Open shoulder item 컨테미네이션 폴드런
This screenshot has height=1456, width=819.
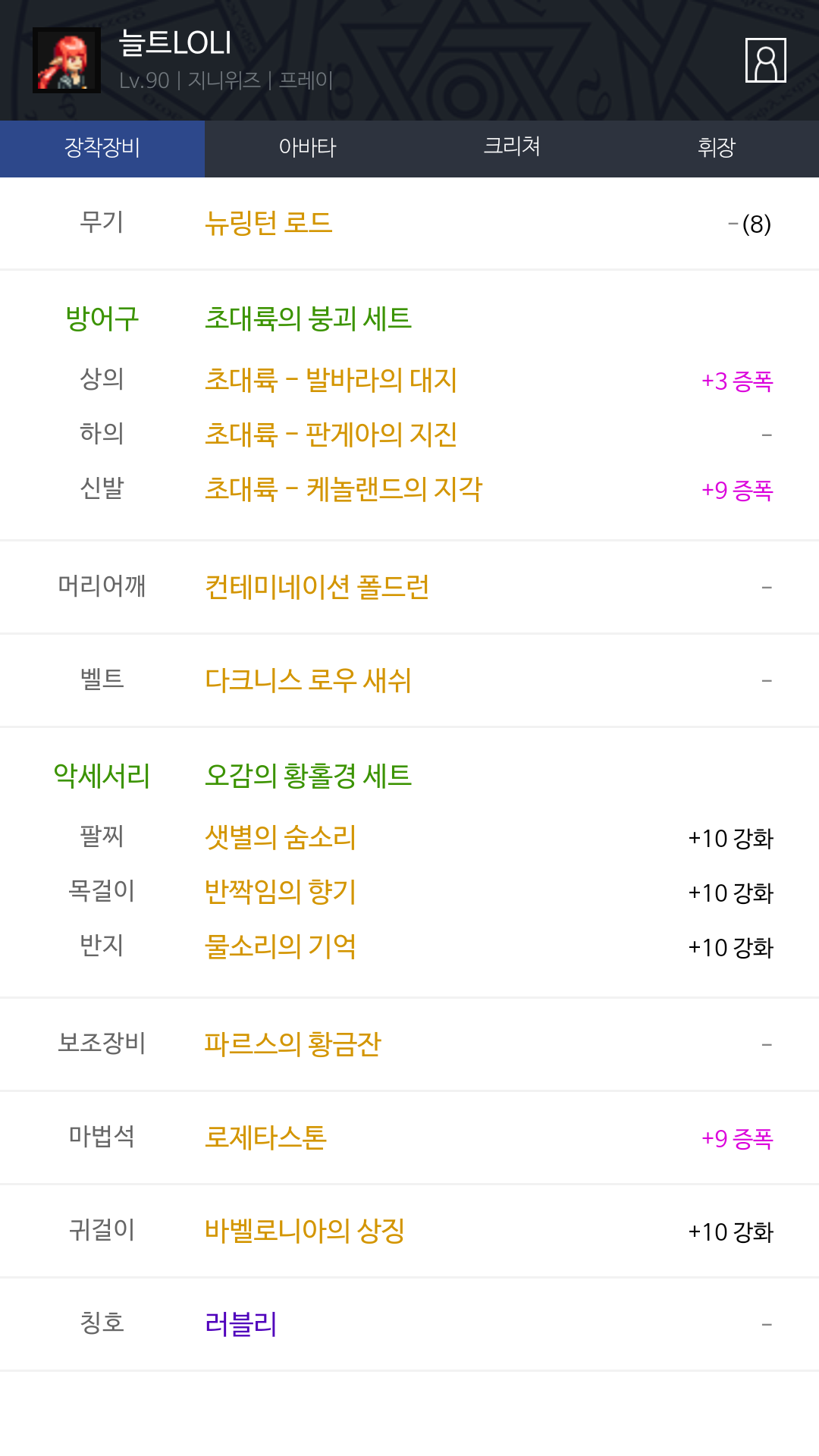point(317,587)
